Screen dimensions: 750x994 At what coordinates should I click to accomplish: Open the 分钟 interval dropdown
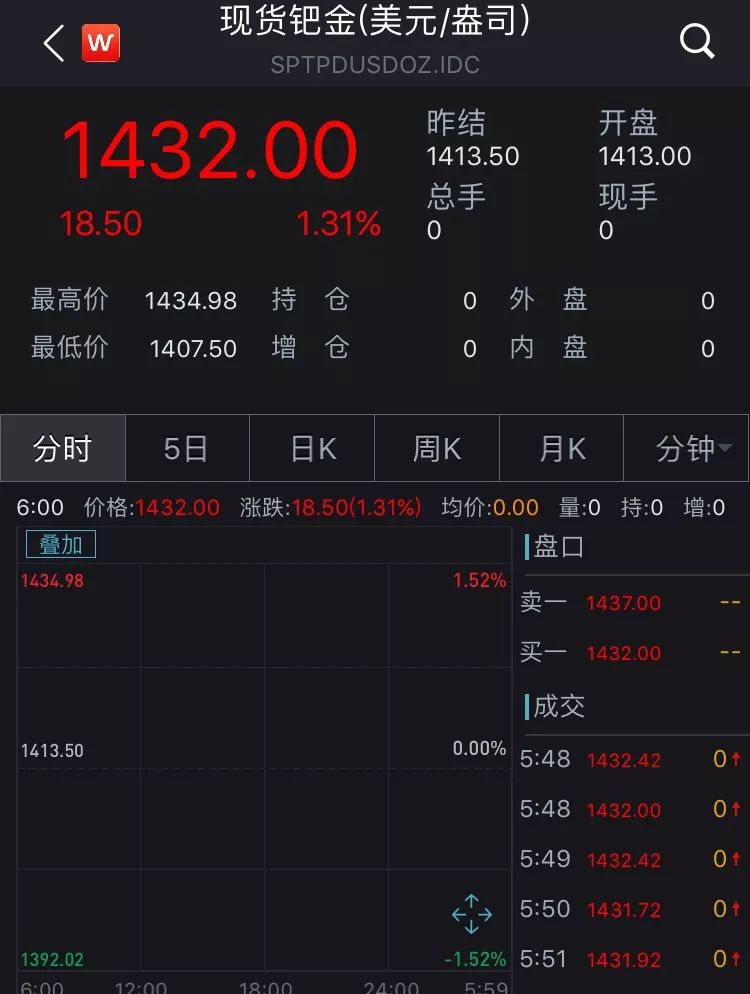[692, 449]
